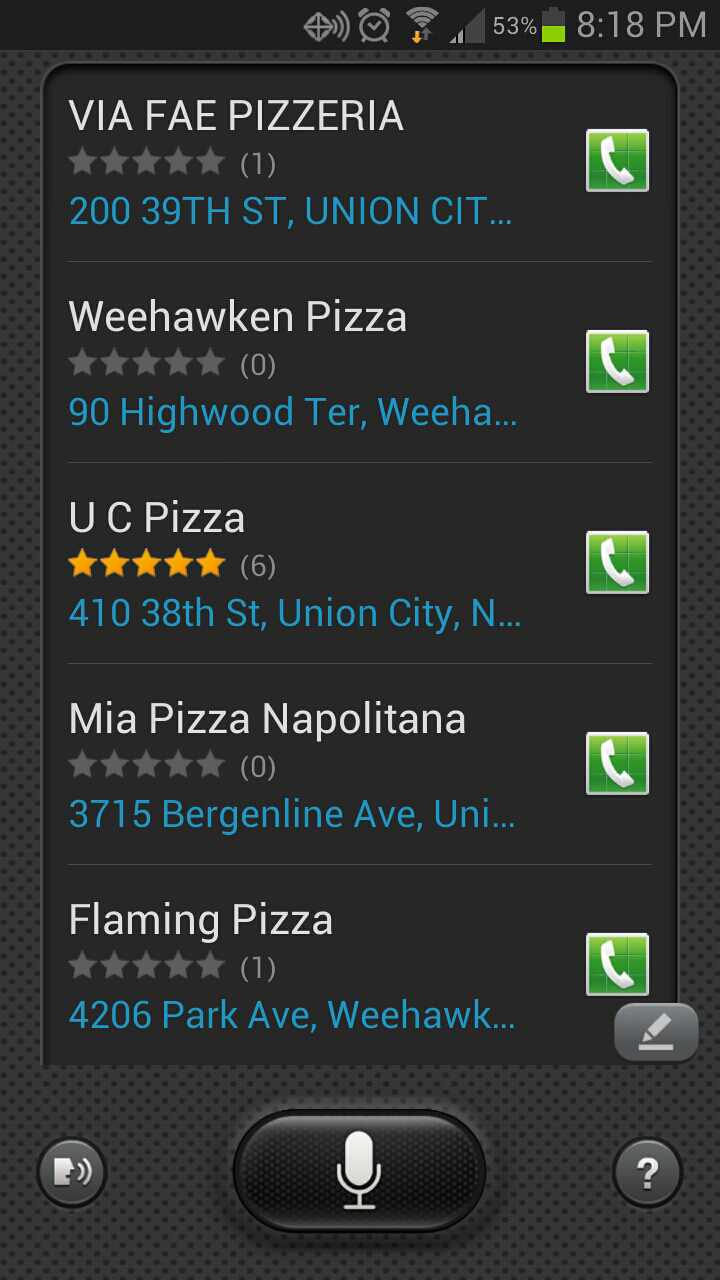Toggle the voice speaker mode button
This screenshot has width=720, height=1280.
72,1171
